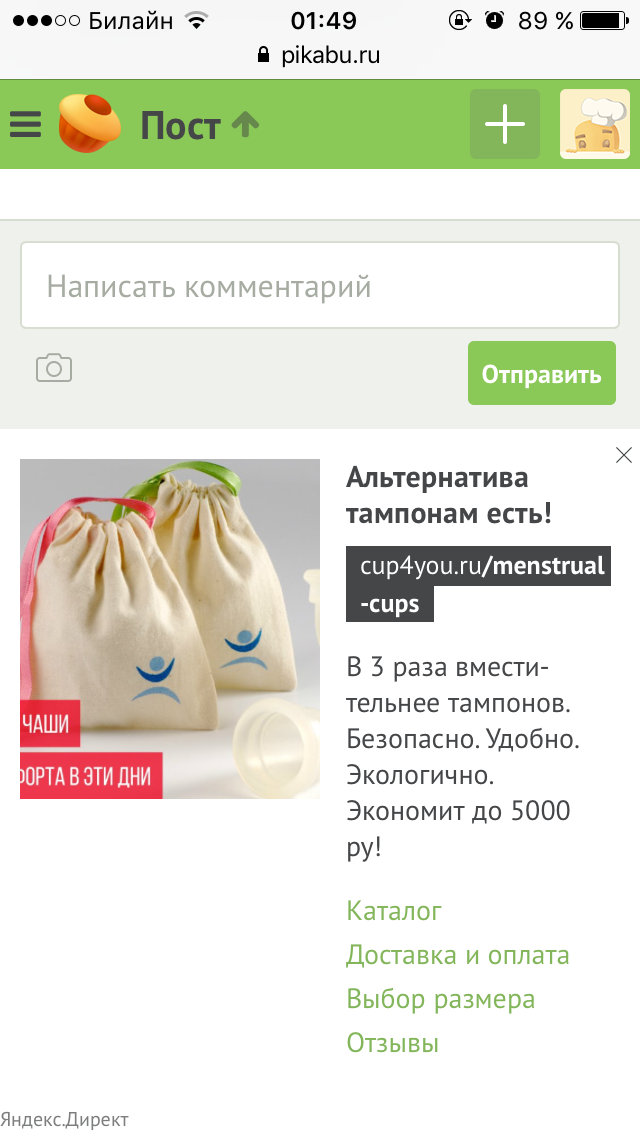
Task: Open the Каталог link
Action: pos(394,911)
